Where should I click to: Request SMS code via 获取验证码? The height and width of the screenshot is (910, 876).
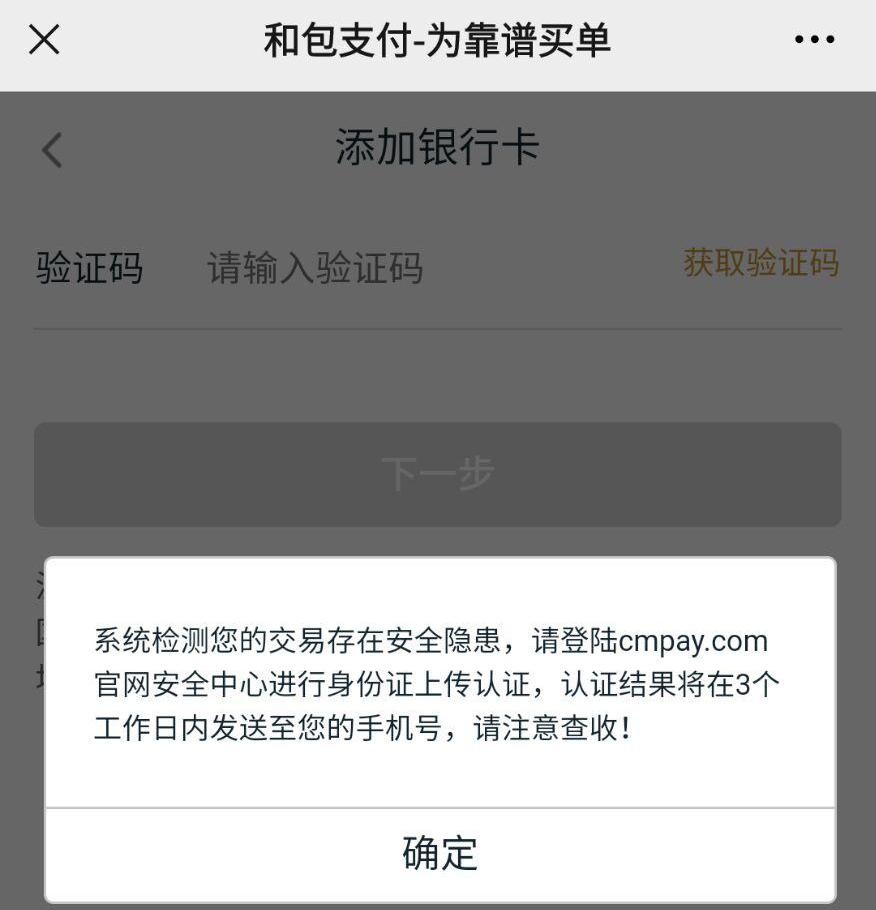point(761,266)
